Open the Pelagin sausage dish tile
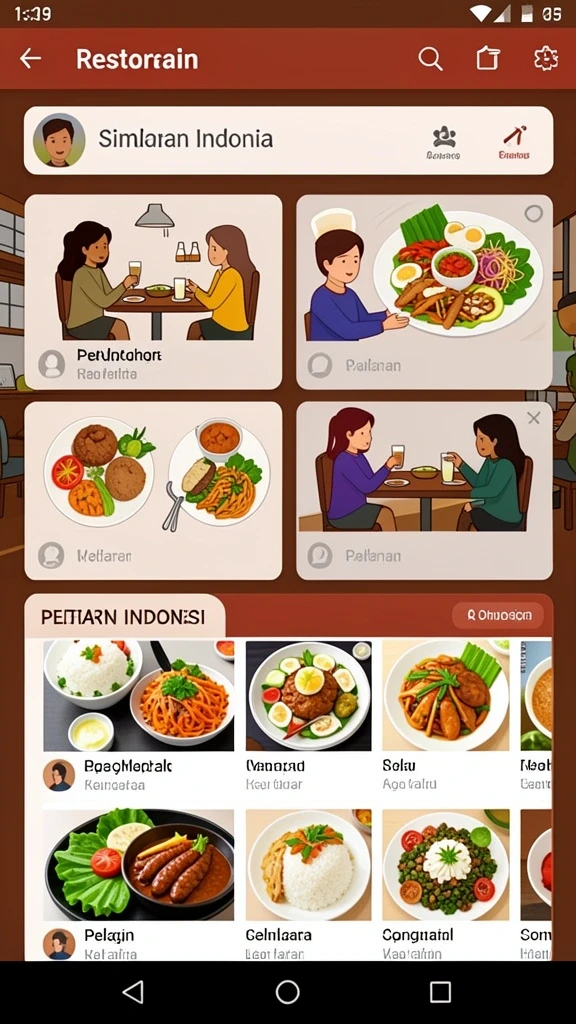The image size is (576, 1024). point(138,884)
